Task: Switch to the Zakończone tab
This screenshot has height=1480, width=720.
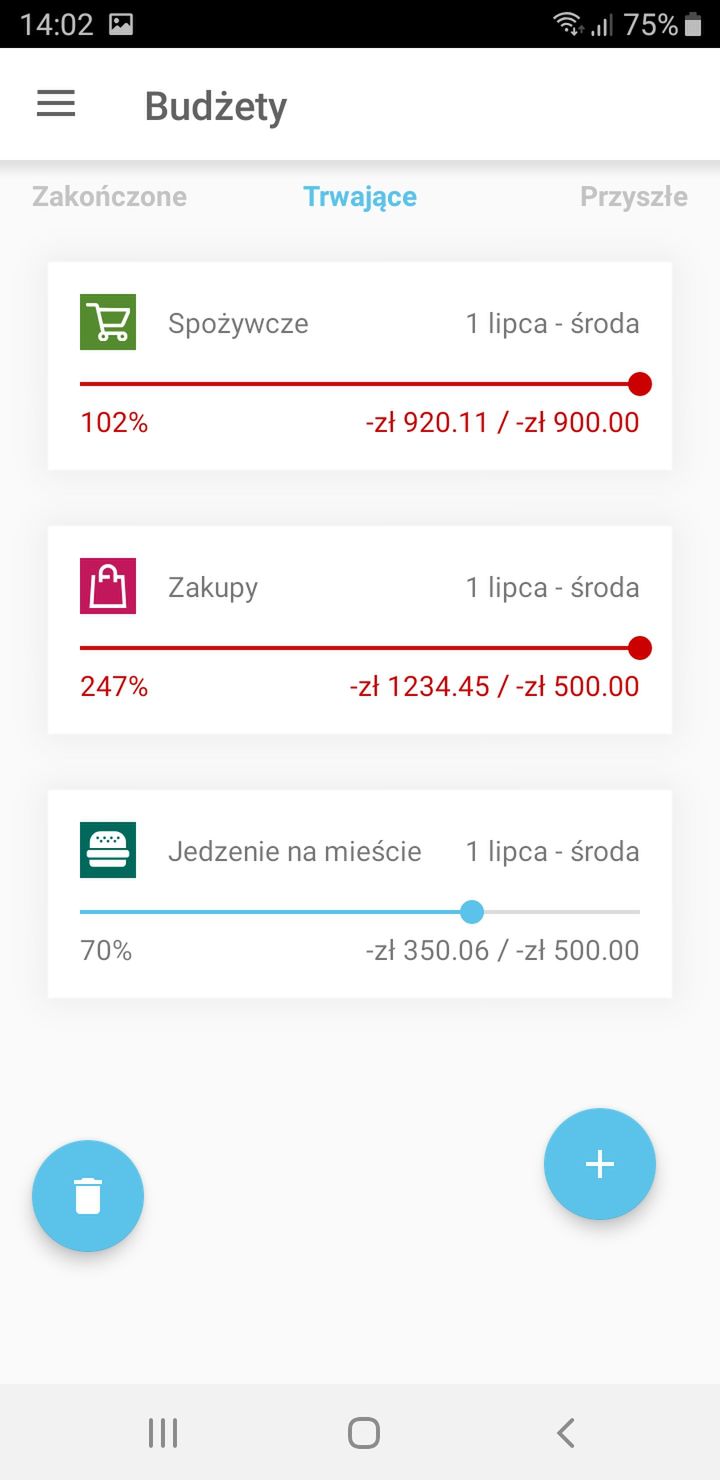Action: point(109,196)
